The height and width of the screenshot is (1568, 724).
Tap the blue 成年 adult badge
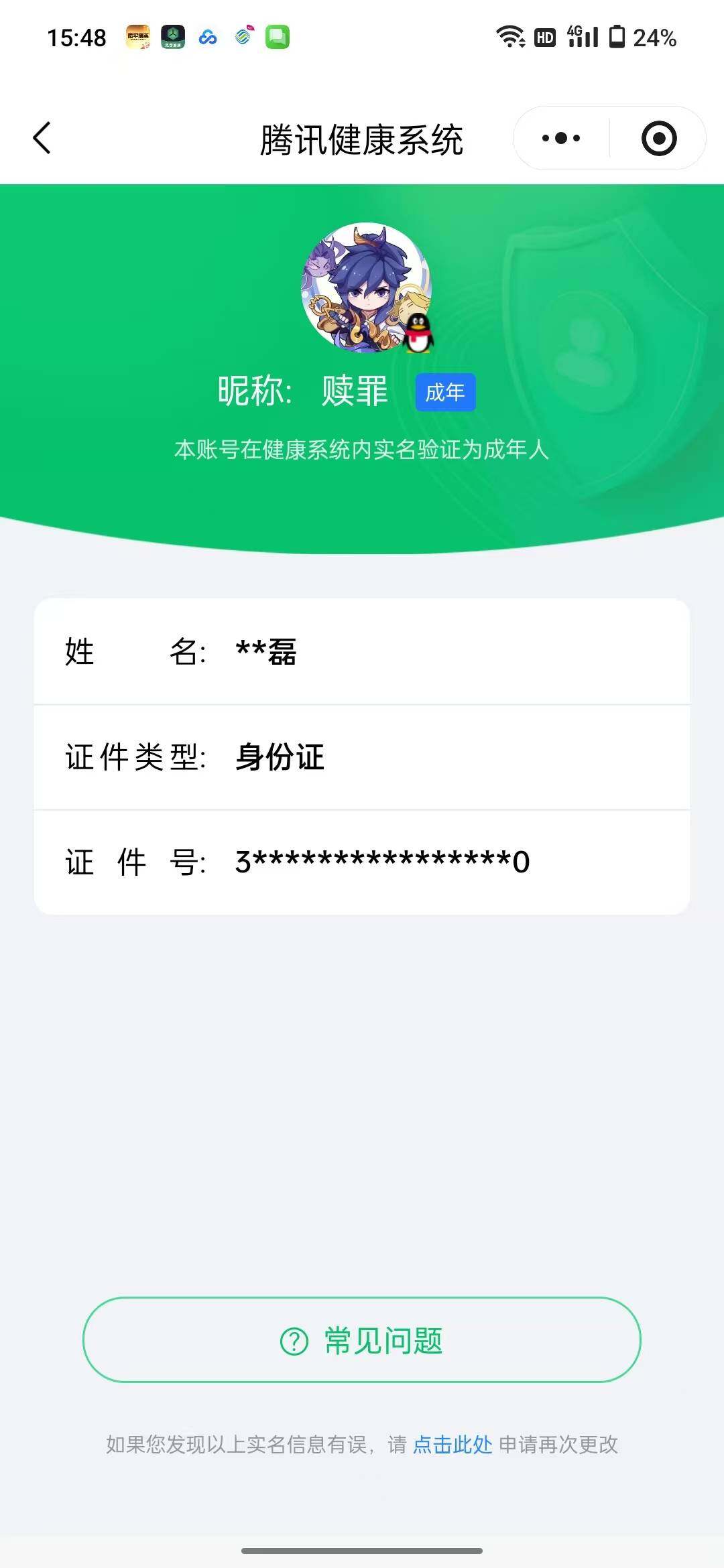coord(445,393)
